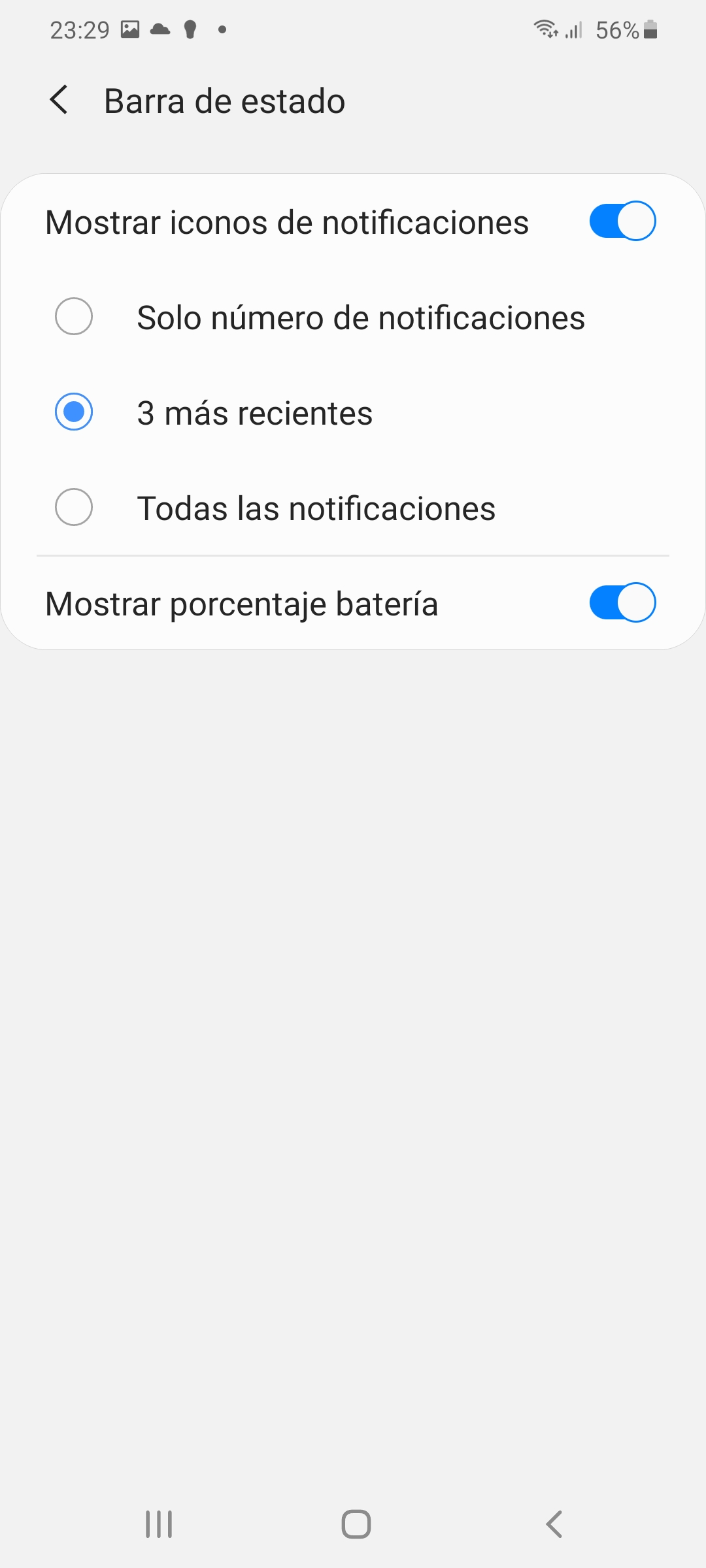Go back from Barra de estado
Viewport: 706px width, 1568px height.
coord(59,100)
